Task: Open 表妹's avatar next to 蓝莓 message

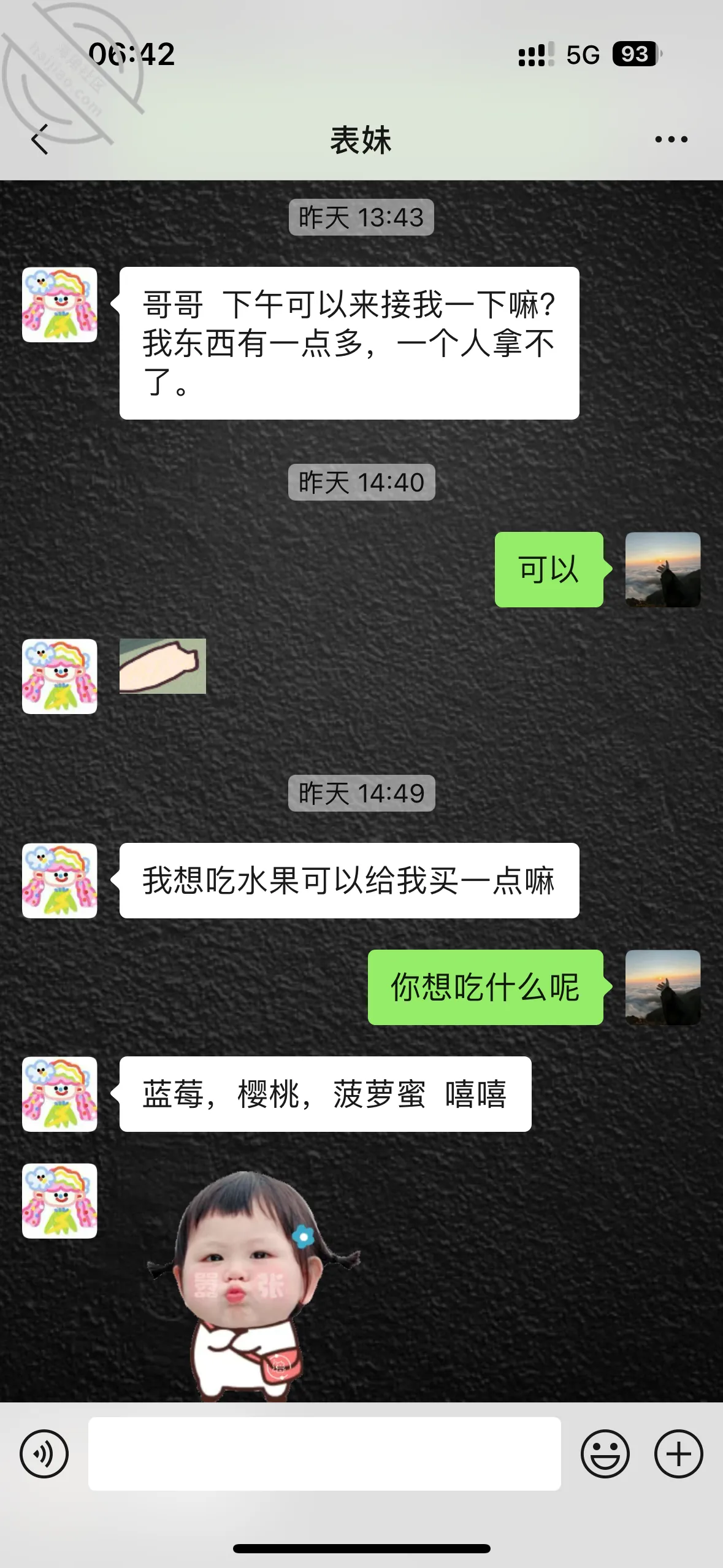Action: (59, 1094)
